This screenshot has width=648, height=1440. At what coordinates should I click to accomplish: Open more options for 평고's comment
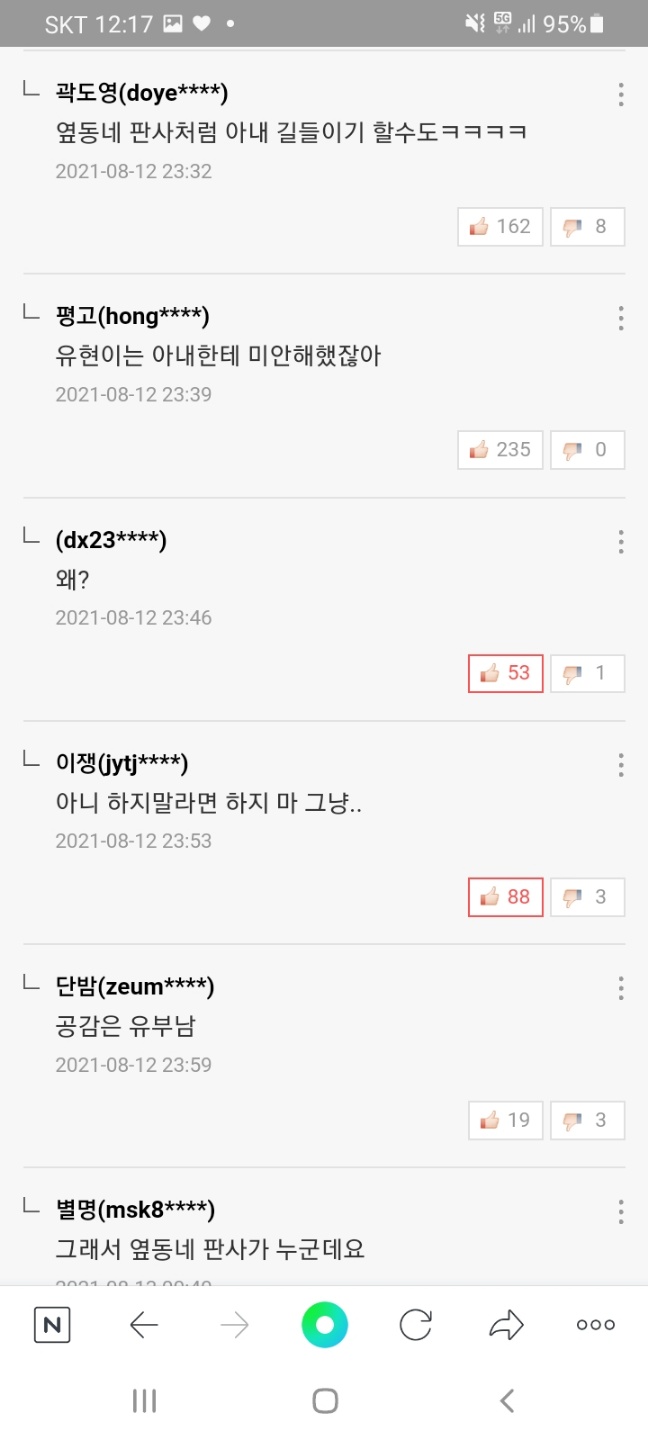(x=621, y=318)
